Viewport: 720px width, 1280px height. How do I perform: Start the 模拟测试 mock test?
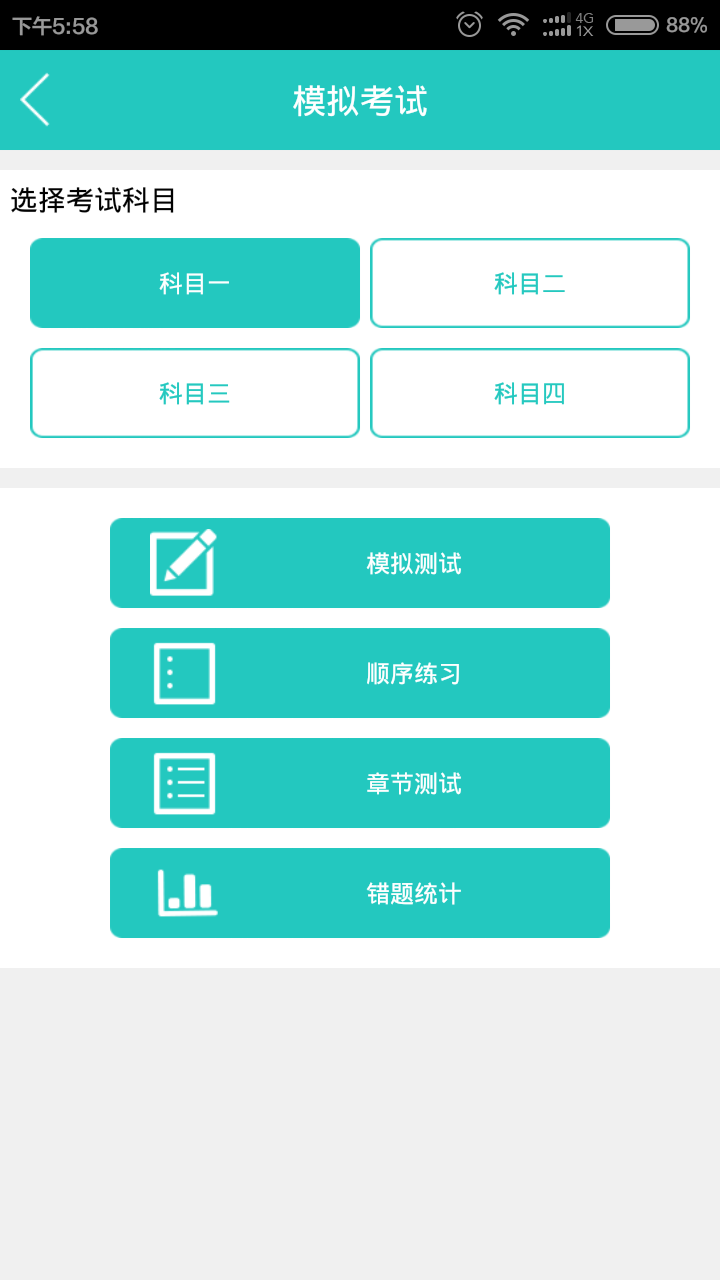click(x=360, y=563)
